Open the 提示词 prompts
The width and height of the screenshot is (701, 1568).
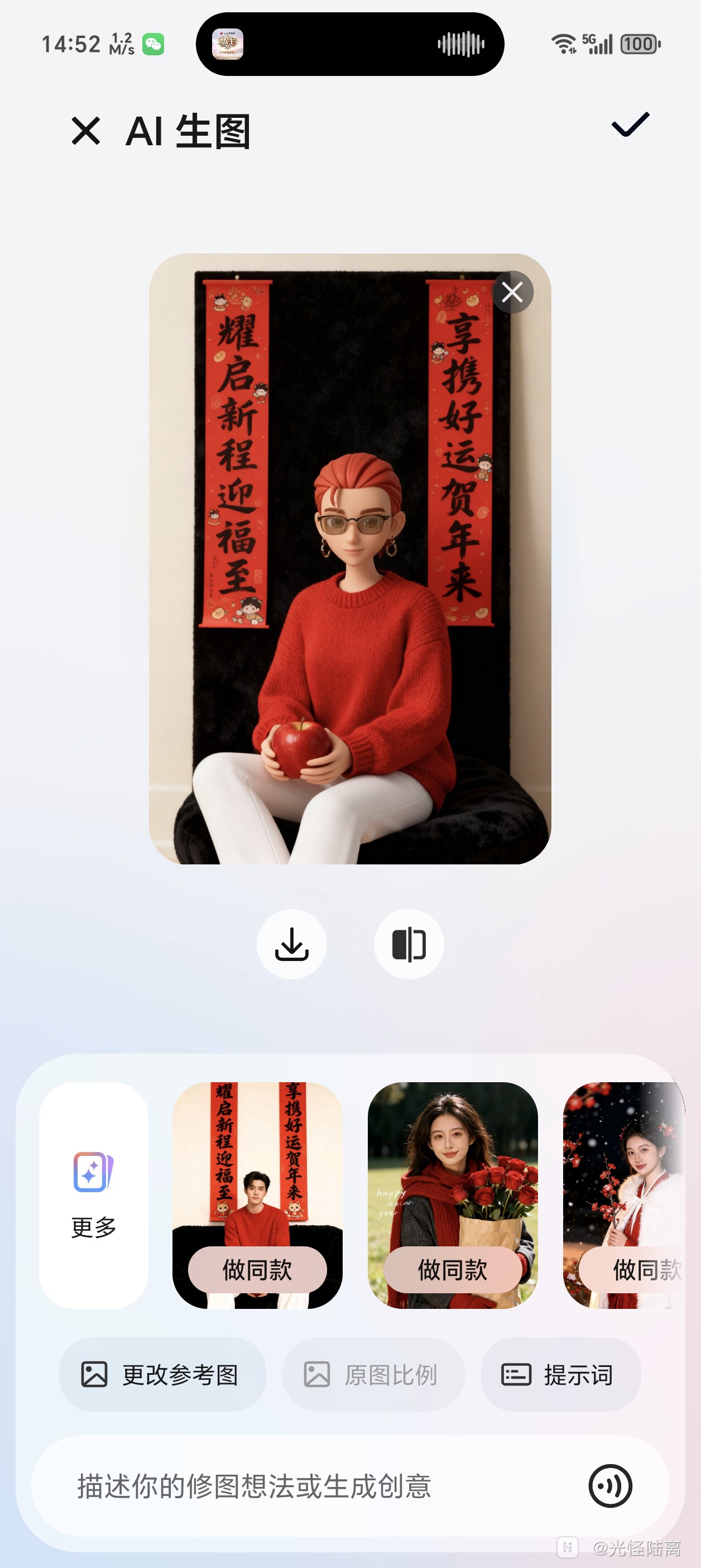tap(560, 1374)
